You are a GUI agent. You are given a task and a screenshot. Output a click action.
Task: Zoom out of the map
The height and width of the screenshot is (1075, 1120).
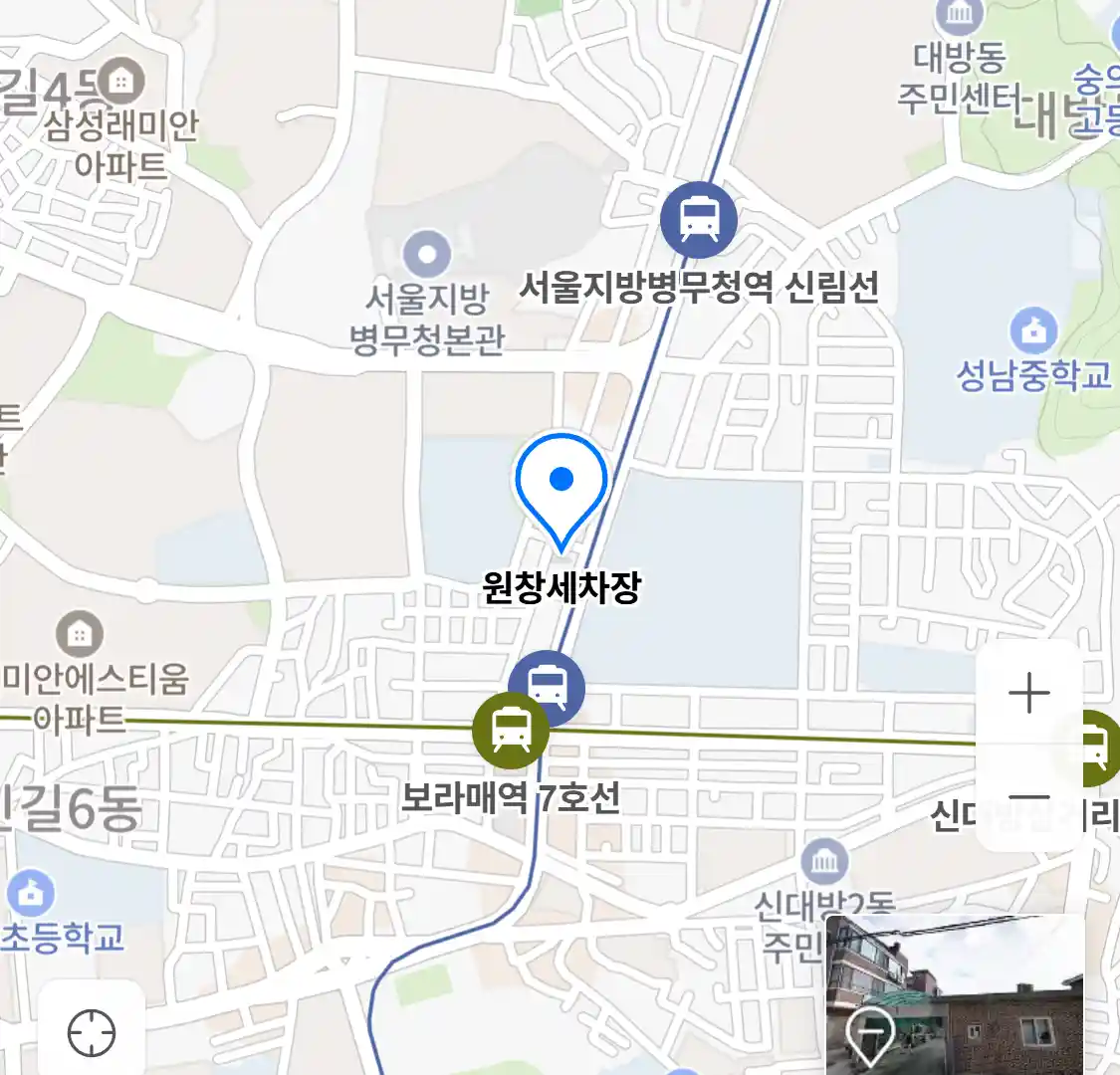pyautogui.click(x=1029, y=797)
